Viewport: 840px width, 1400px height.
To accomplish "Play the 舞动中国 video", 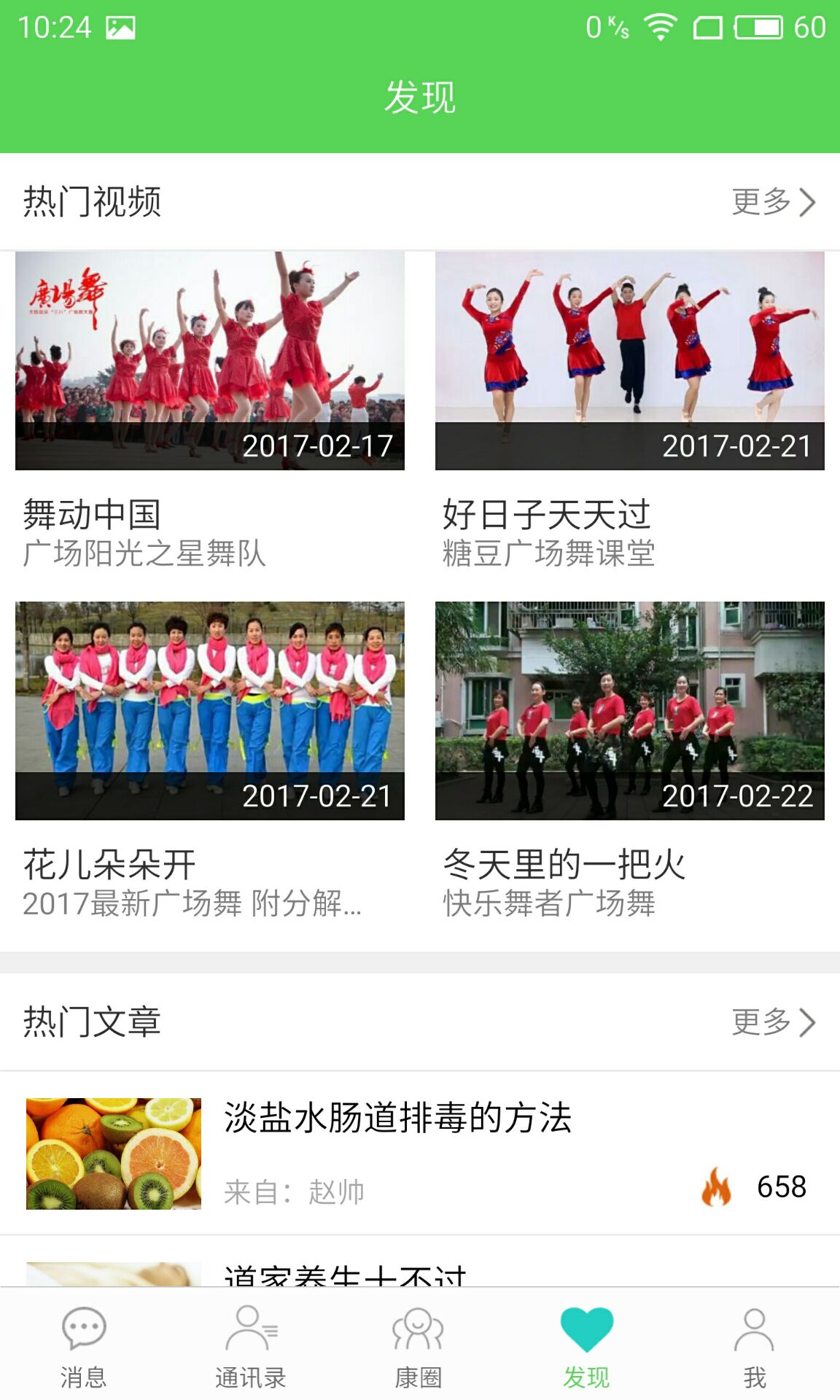I will (x=210, y=361).
